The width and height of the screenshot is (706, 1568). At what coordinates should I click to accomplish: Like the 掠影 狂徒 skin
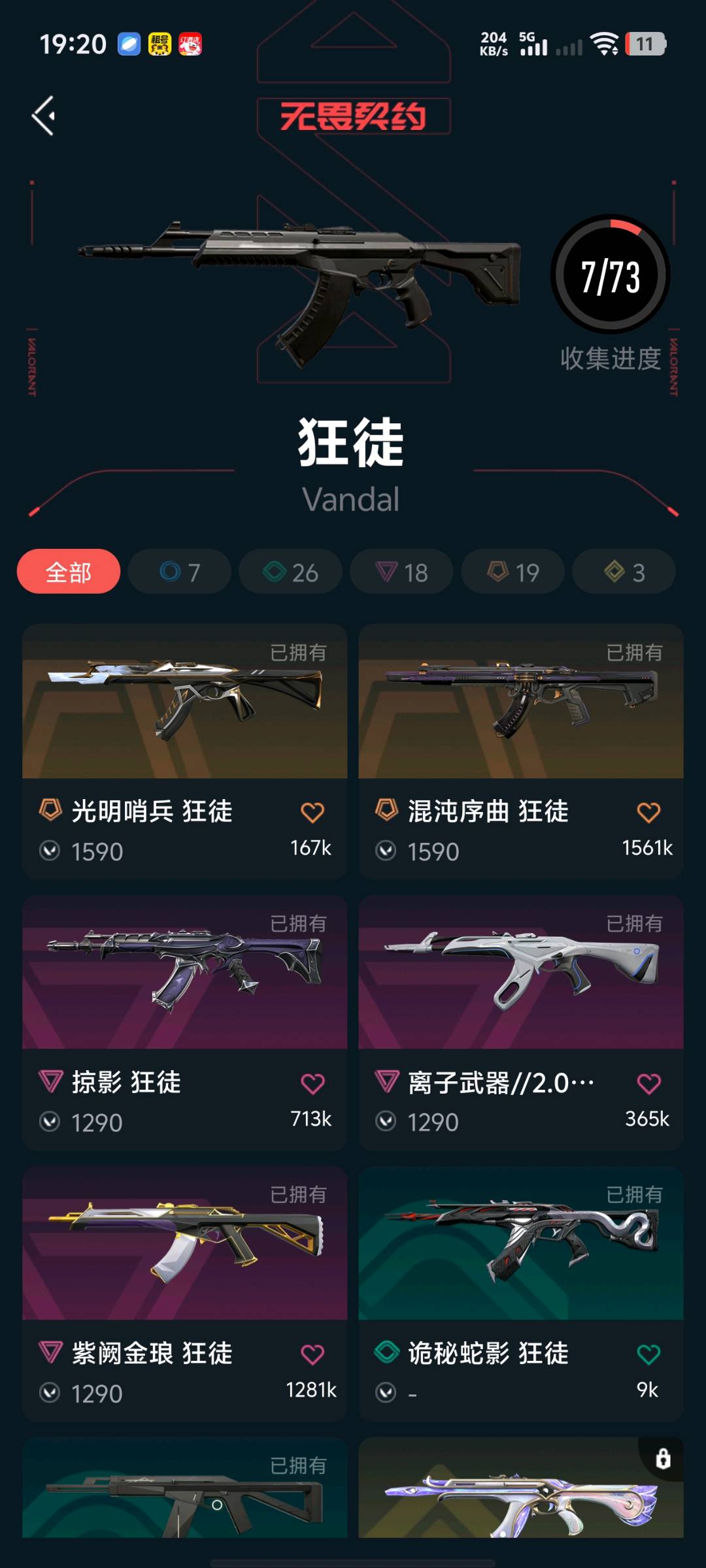click(312, 1083)
